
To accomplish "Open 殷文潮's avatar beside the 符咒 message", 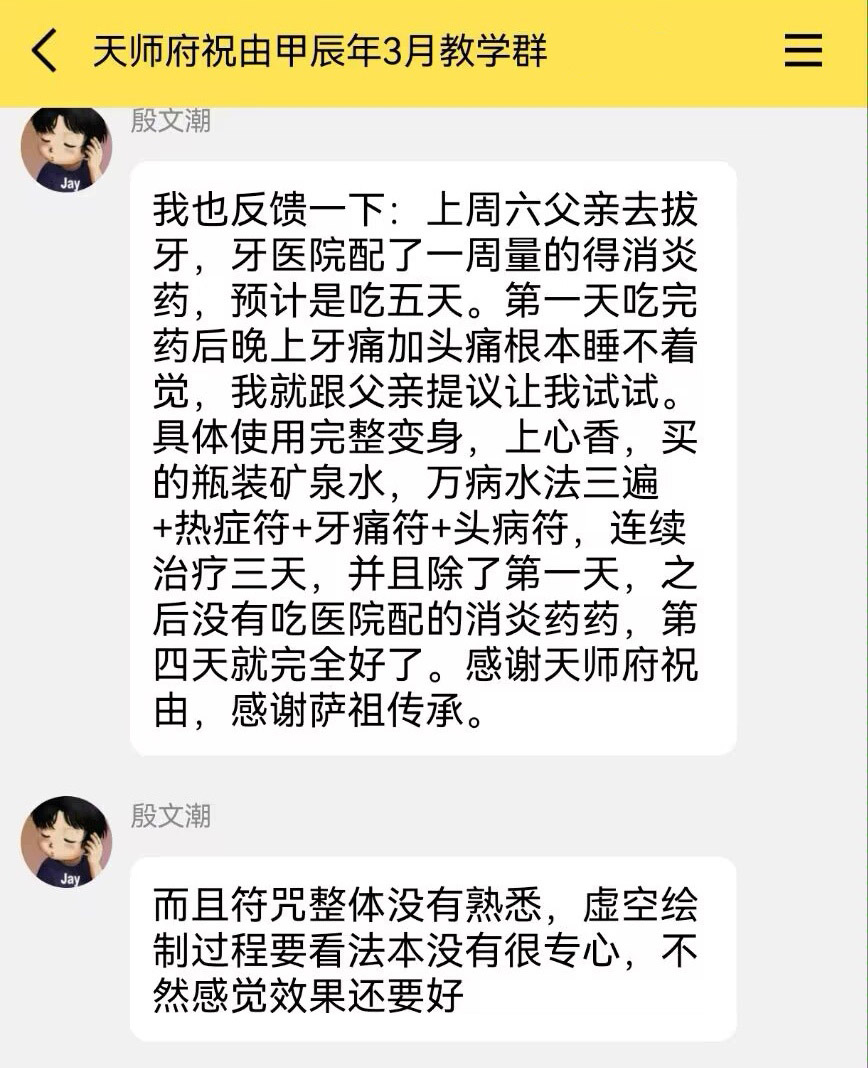I will (66, 842).
